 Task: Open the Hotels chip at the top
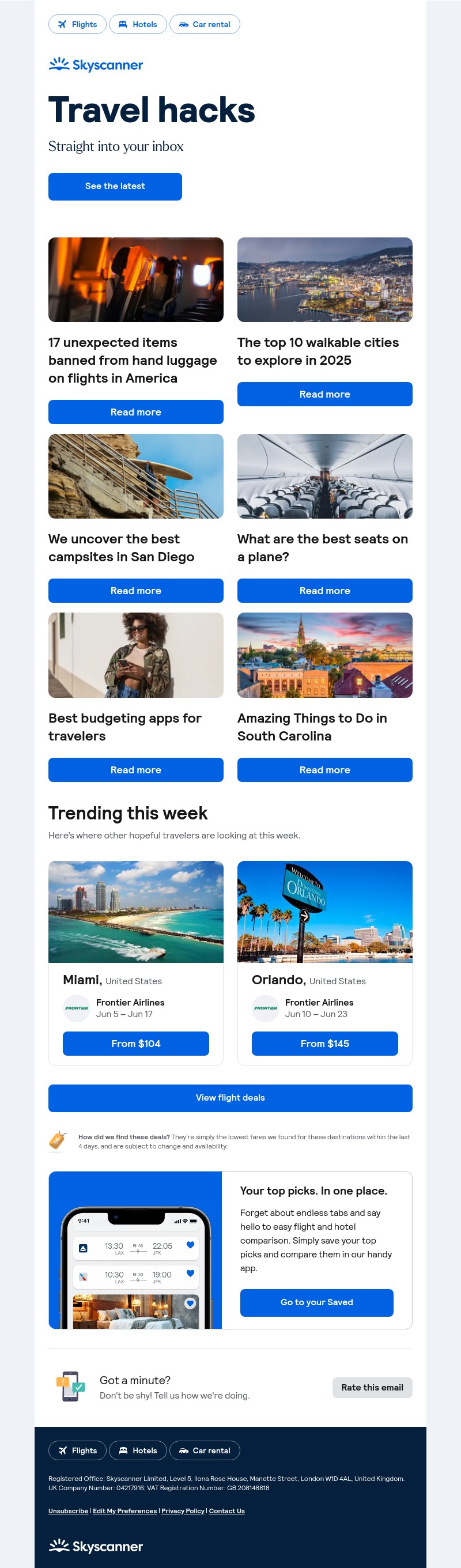pyautogui.click(x=138, y=24)
